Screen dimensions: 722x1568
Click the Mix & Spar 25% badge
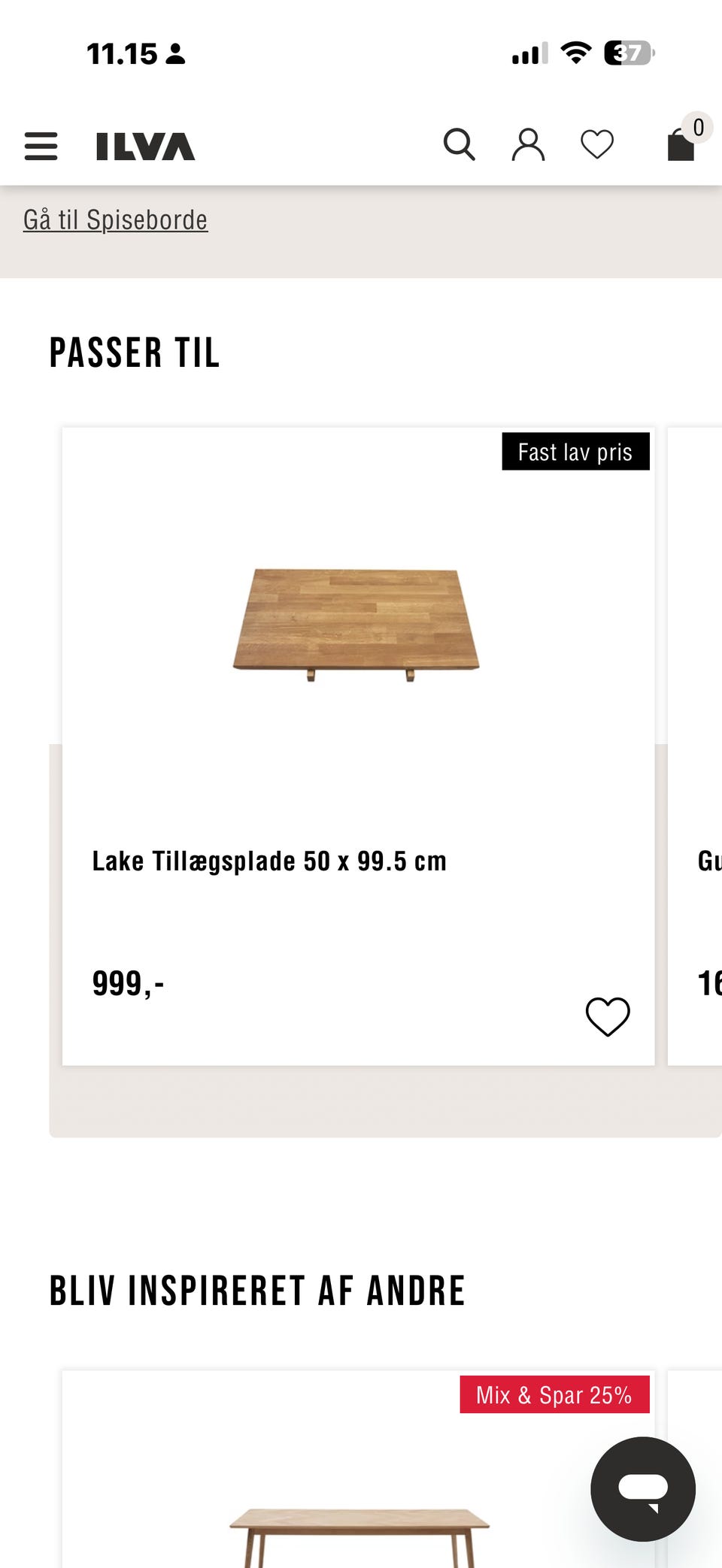click(554, 1395)
